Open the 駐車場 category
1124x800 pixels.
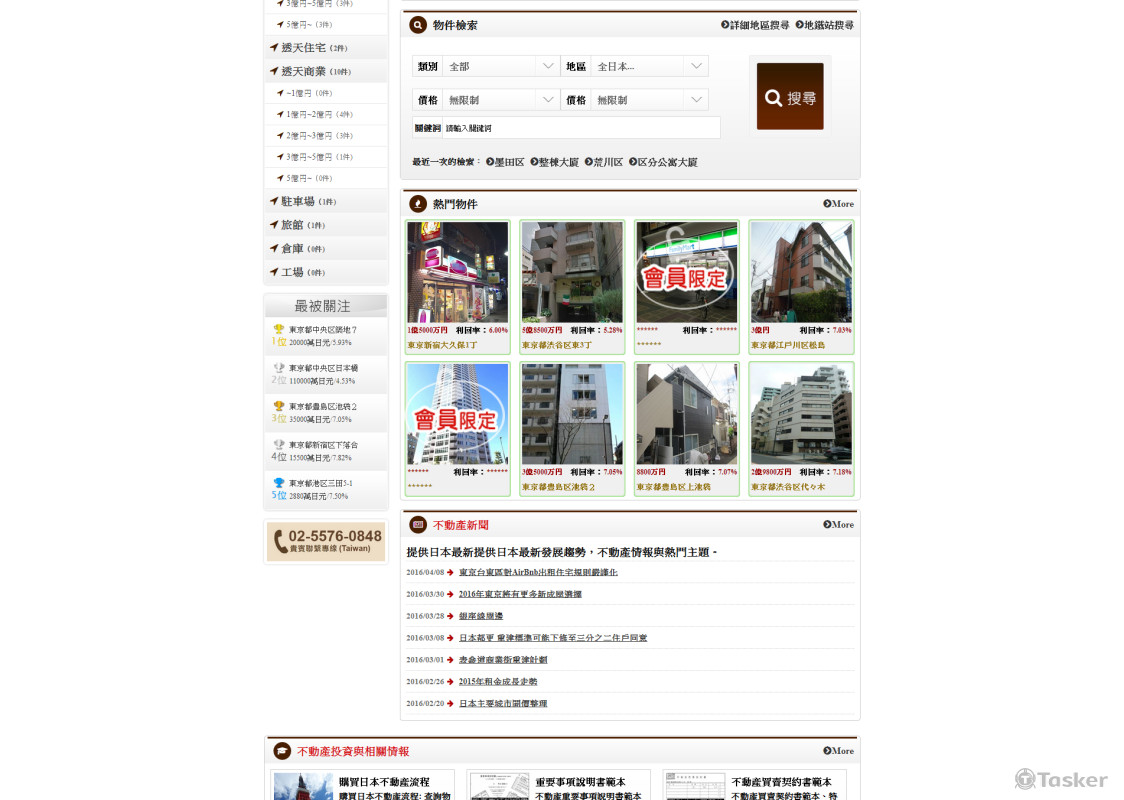297,202
